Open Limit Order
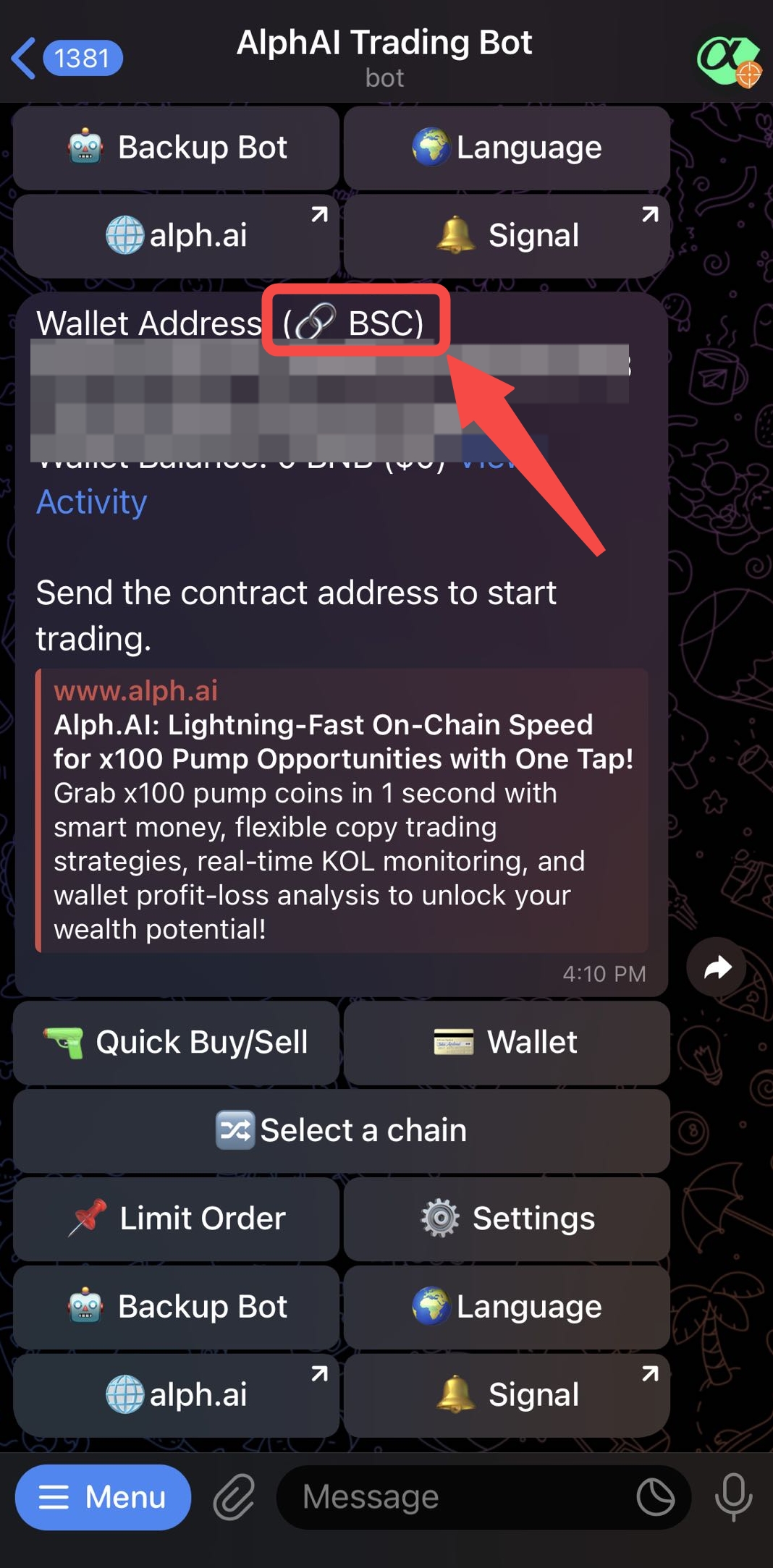The width and height of the screenshot is (773, 1568). [176, 1219]
